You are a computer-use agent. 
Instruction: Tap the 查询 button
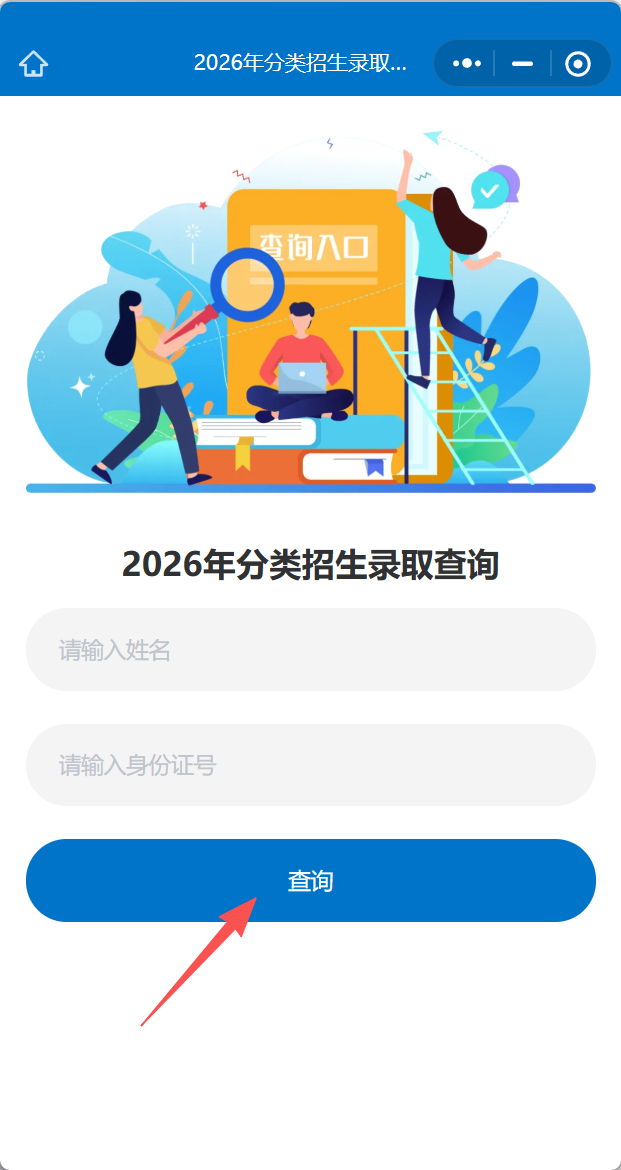[x=310, y=881]
